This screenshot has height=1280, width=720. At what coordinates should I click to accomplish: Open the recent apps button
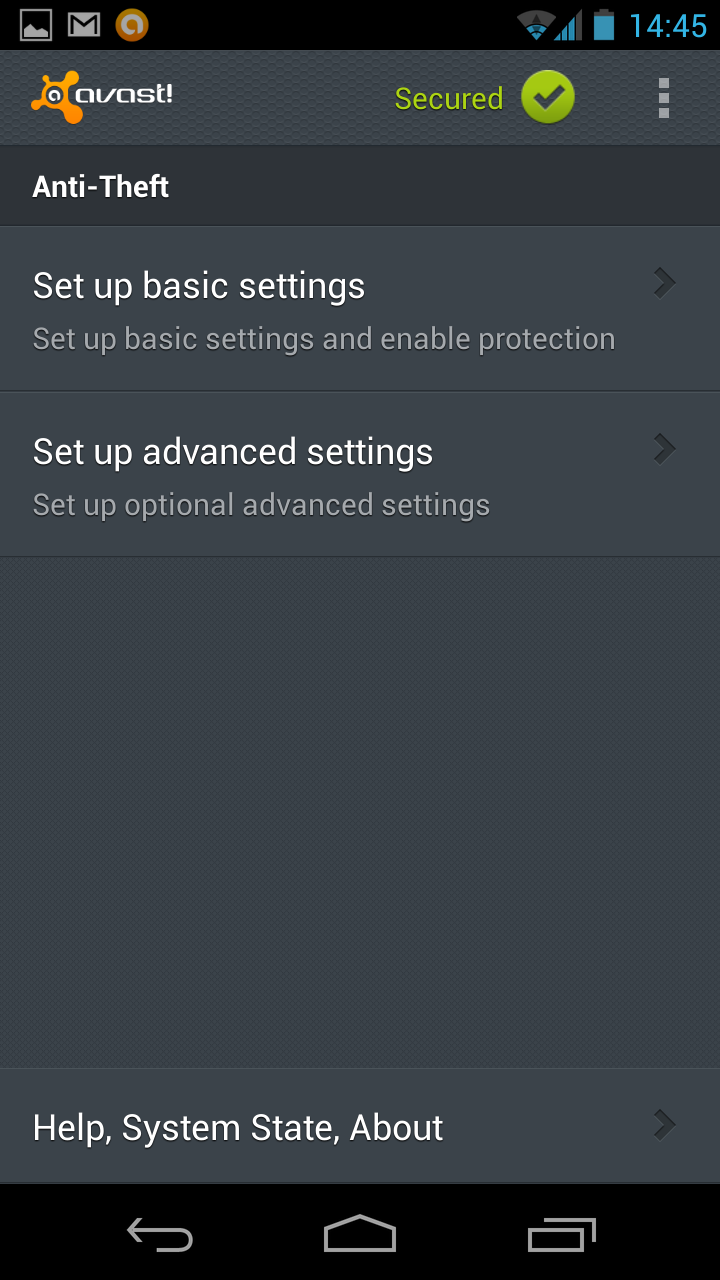click(561, 1234)
